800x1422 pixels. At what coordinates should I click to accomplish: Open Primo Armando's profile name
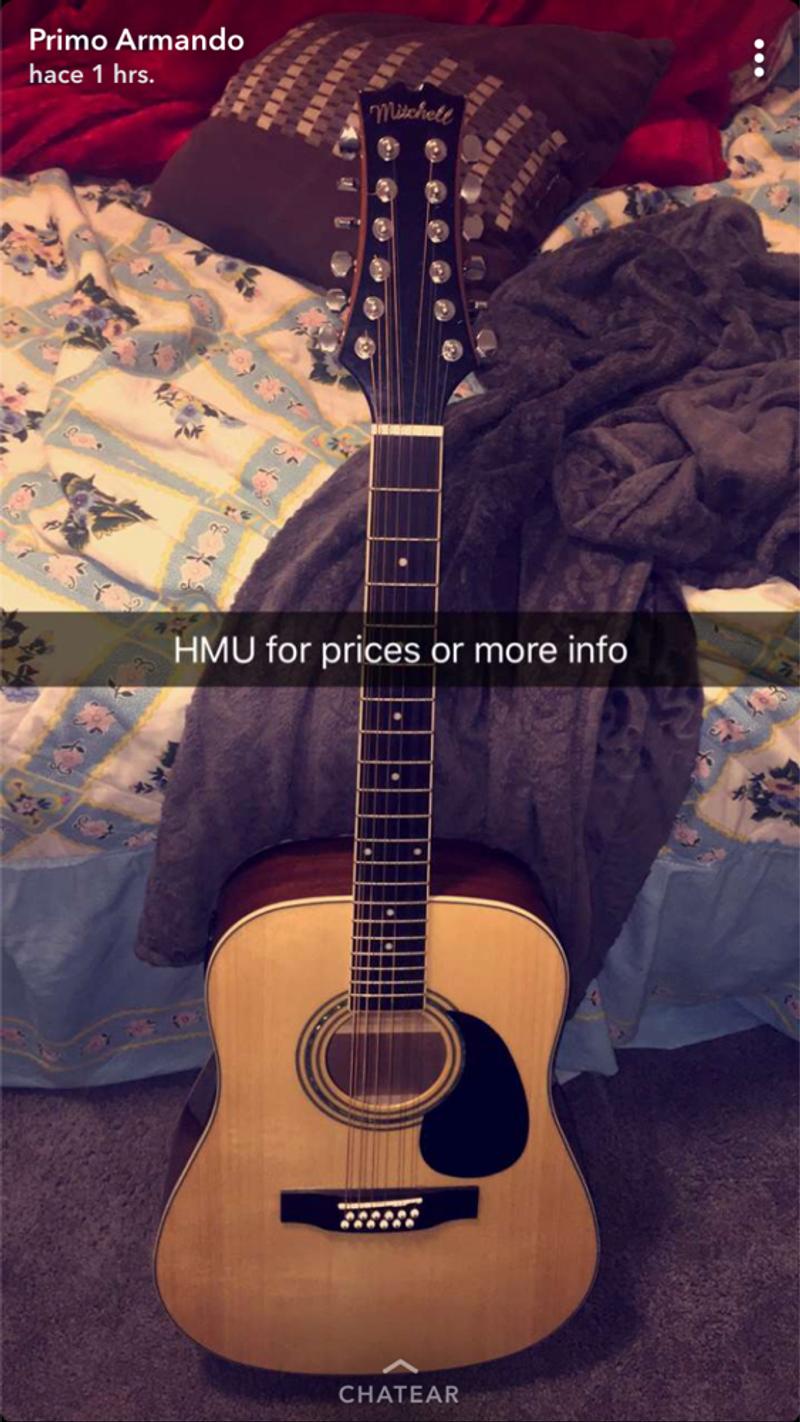pyautogui.click(x=136, y=41)
